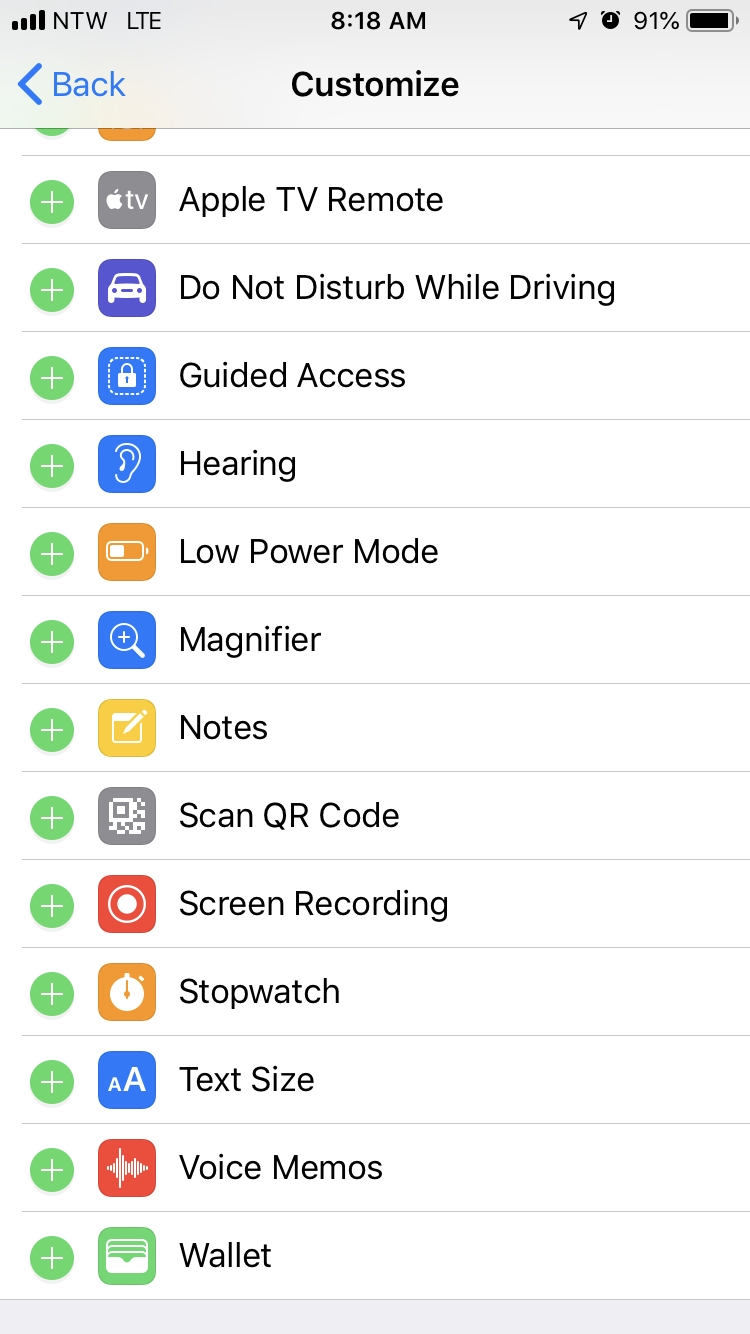Add Apple TV Remote control

pos(52,201)
